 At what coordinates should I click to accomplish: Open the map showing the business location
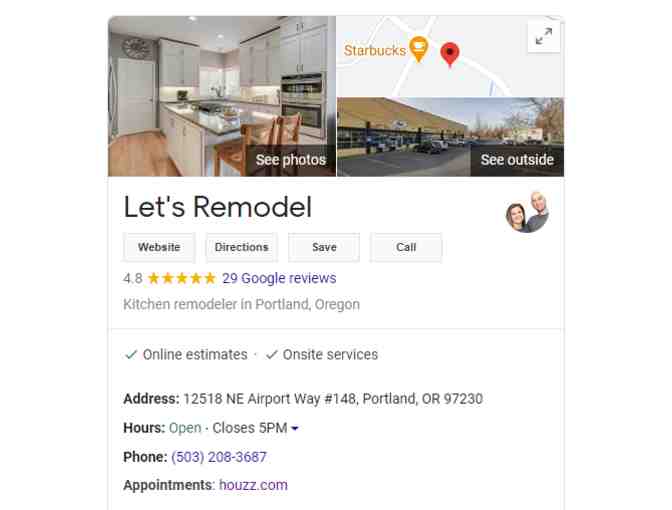(x=440, y=57)
